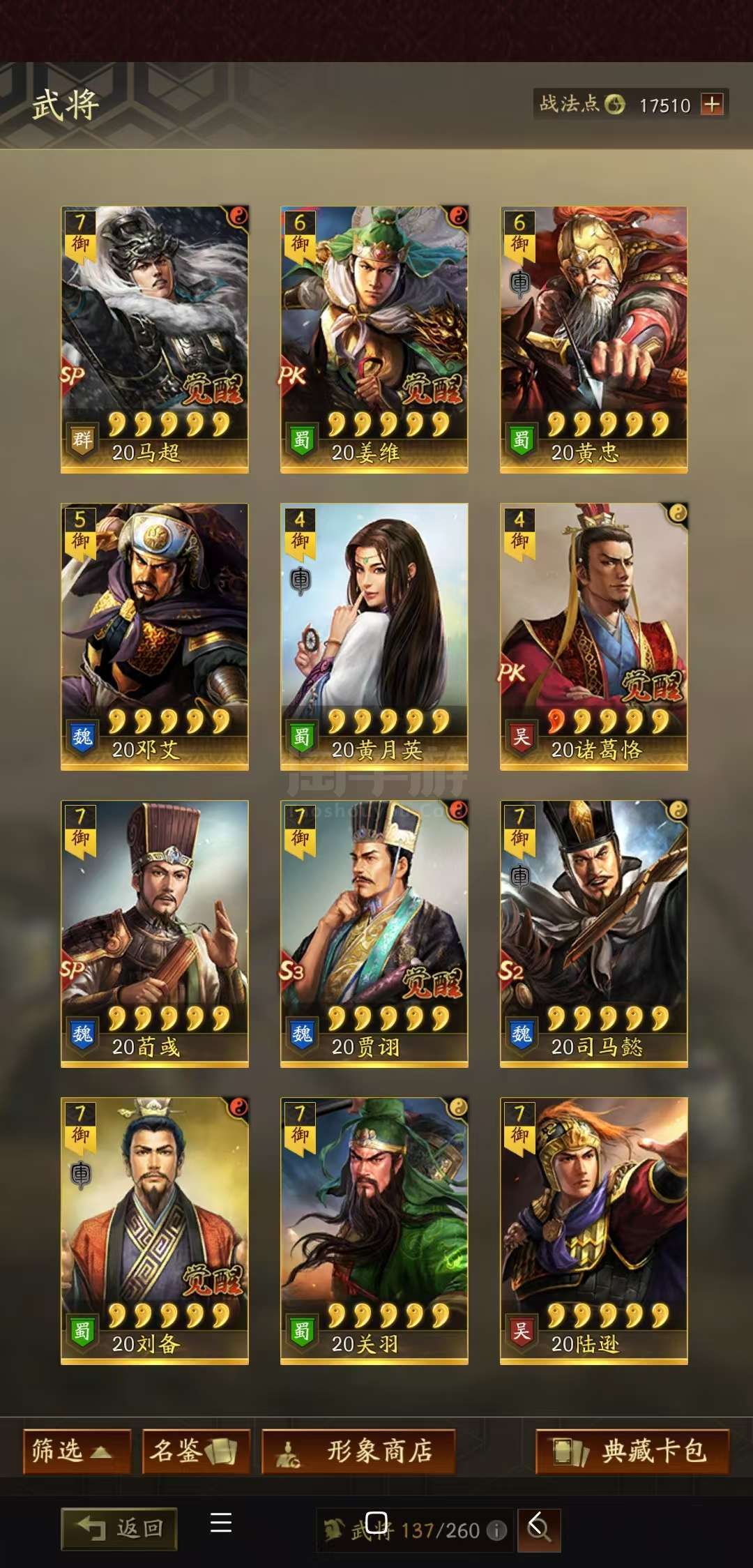Viewport: 753px width, 1568px height.
Task: Open the 关羽 general card
Action: click(x=374, y=1231)
